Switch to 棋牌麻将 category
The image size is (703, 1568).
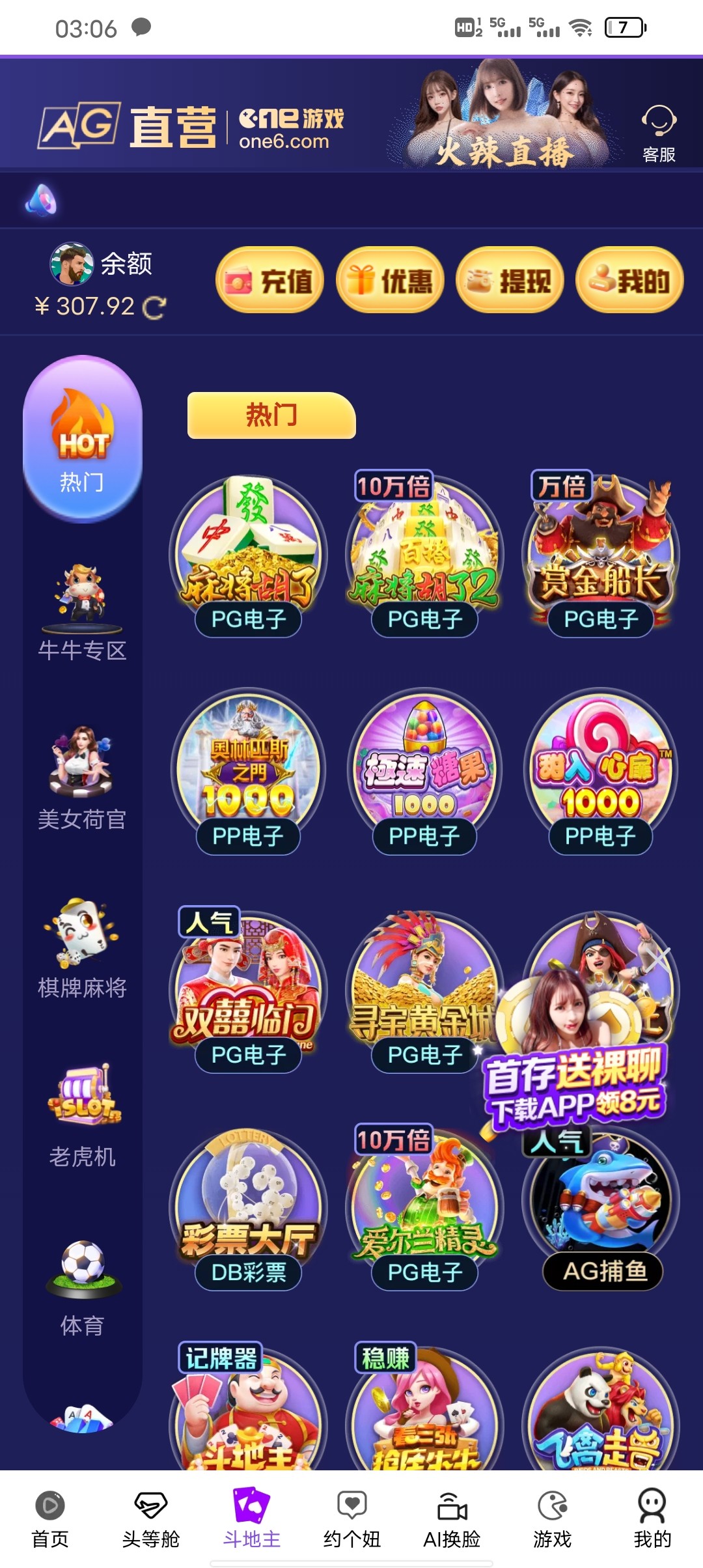82,947
